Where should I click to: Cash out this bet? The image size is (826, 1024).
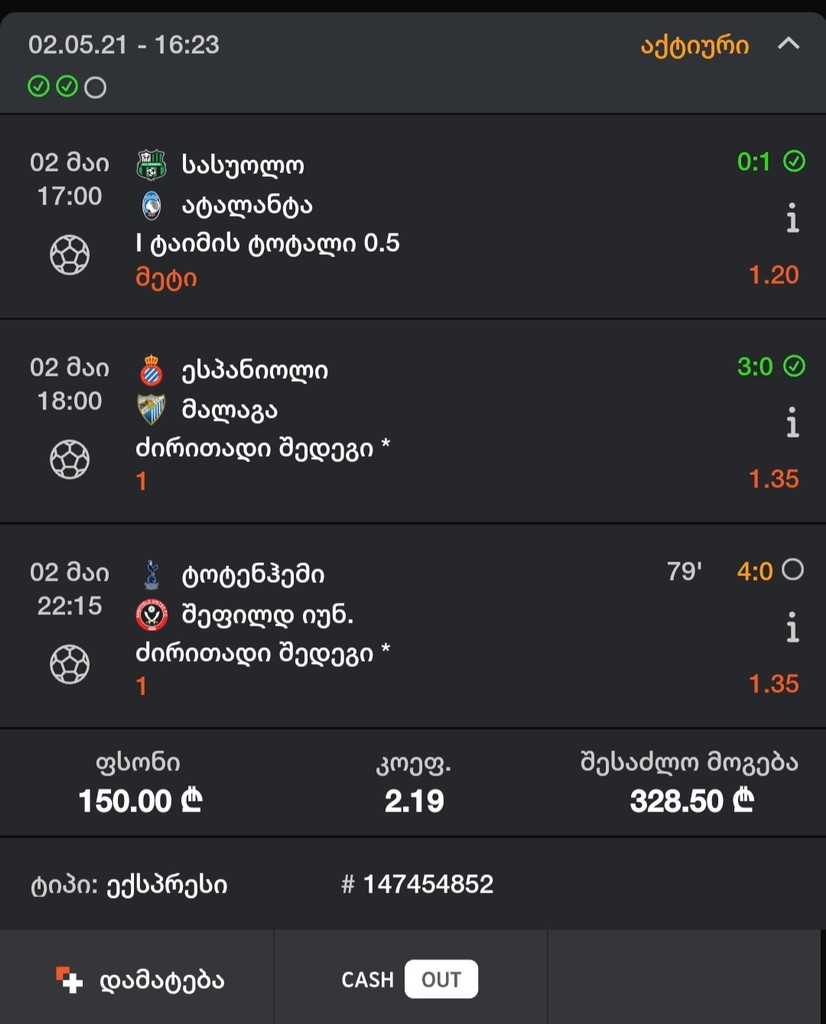410,979
